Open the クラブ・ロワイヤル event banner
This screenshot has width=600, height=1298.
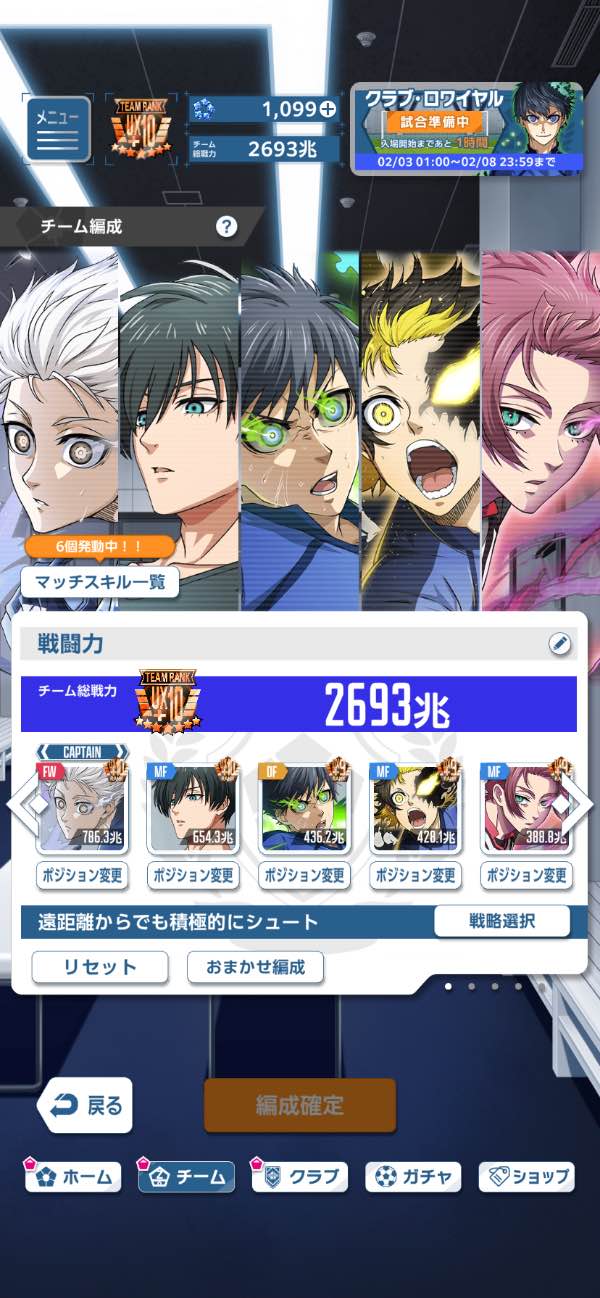[x=467, y=129]
